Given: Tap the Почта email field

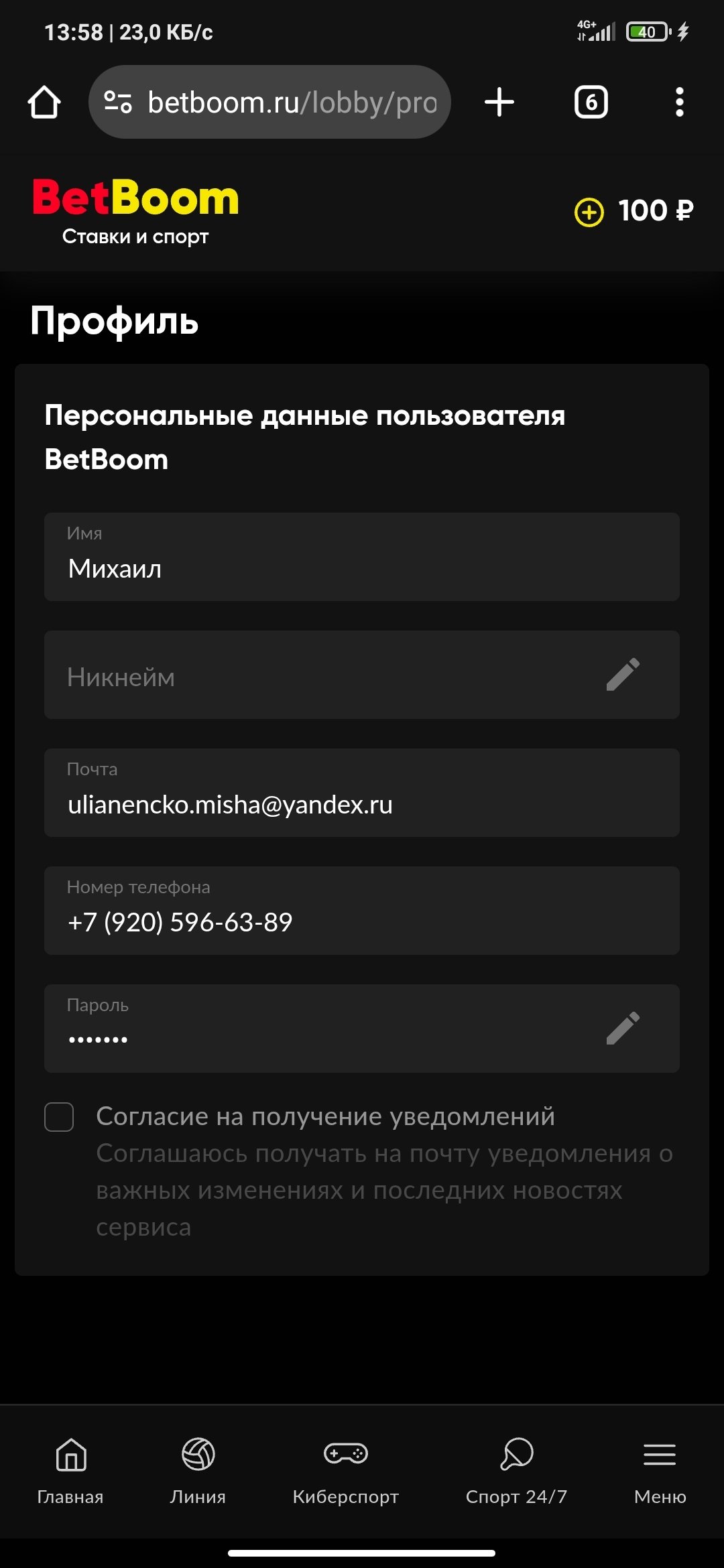Looking at the screenshot, I should coord(362,793).
